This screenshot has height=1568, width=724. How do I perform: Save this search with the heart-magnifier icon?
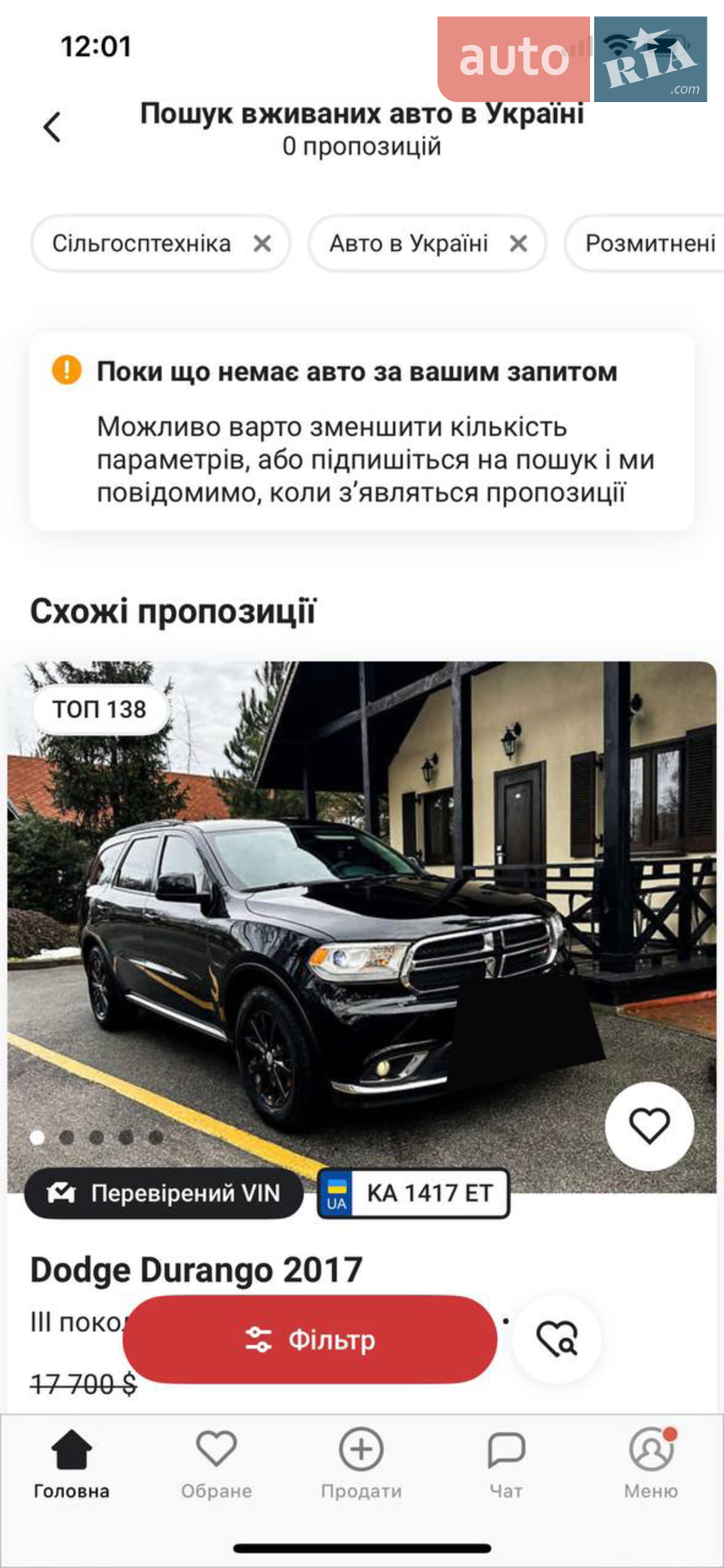pyautogui.click(x=557, y=1339)
